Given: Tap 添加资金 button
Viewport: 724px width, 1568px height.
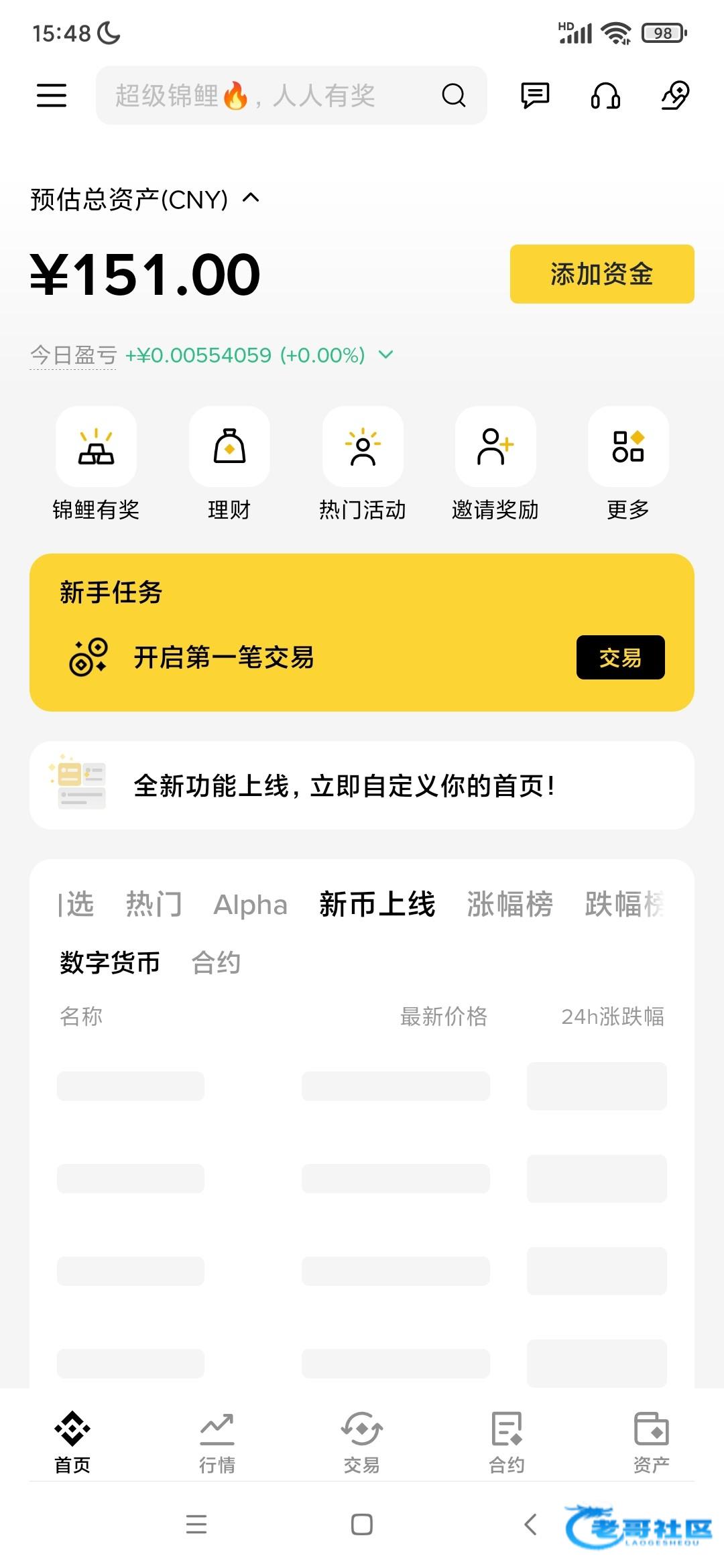Looking at the screenshot, I should 601,274.
